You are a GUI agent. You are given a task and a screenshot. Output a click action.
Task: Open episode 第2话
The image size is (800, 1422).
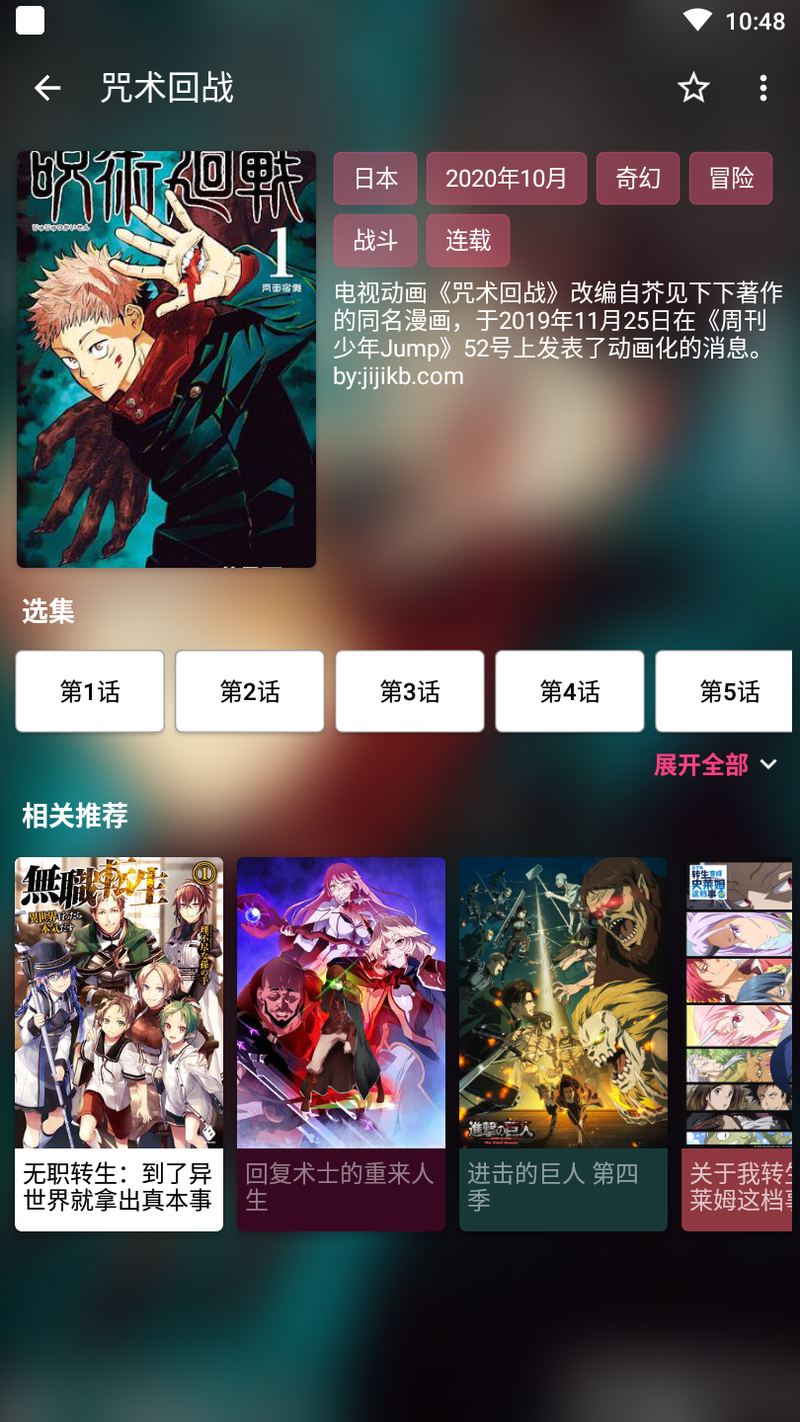point(250,691)
